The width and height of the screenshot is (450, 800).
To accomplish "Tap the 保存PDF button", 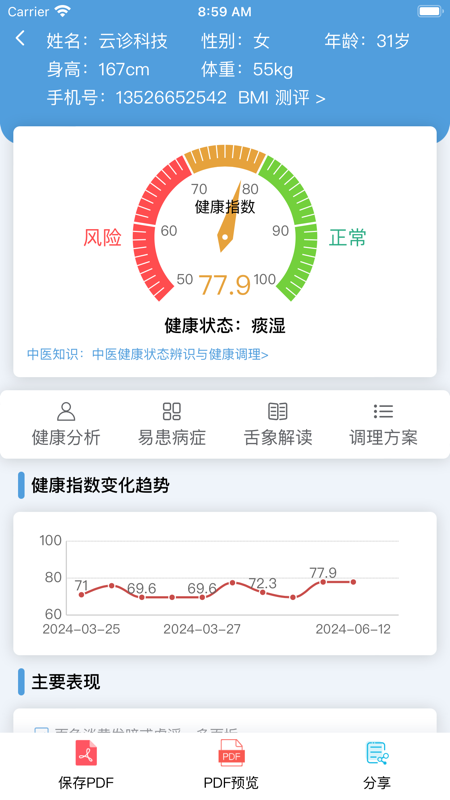I will pyautogui.click(x=86, y=765).
